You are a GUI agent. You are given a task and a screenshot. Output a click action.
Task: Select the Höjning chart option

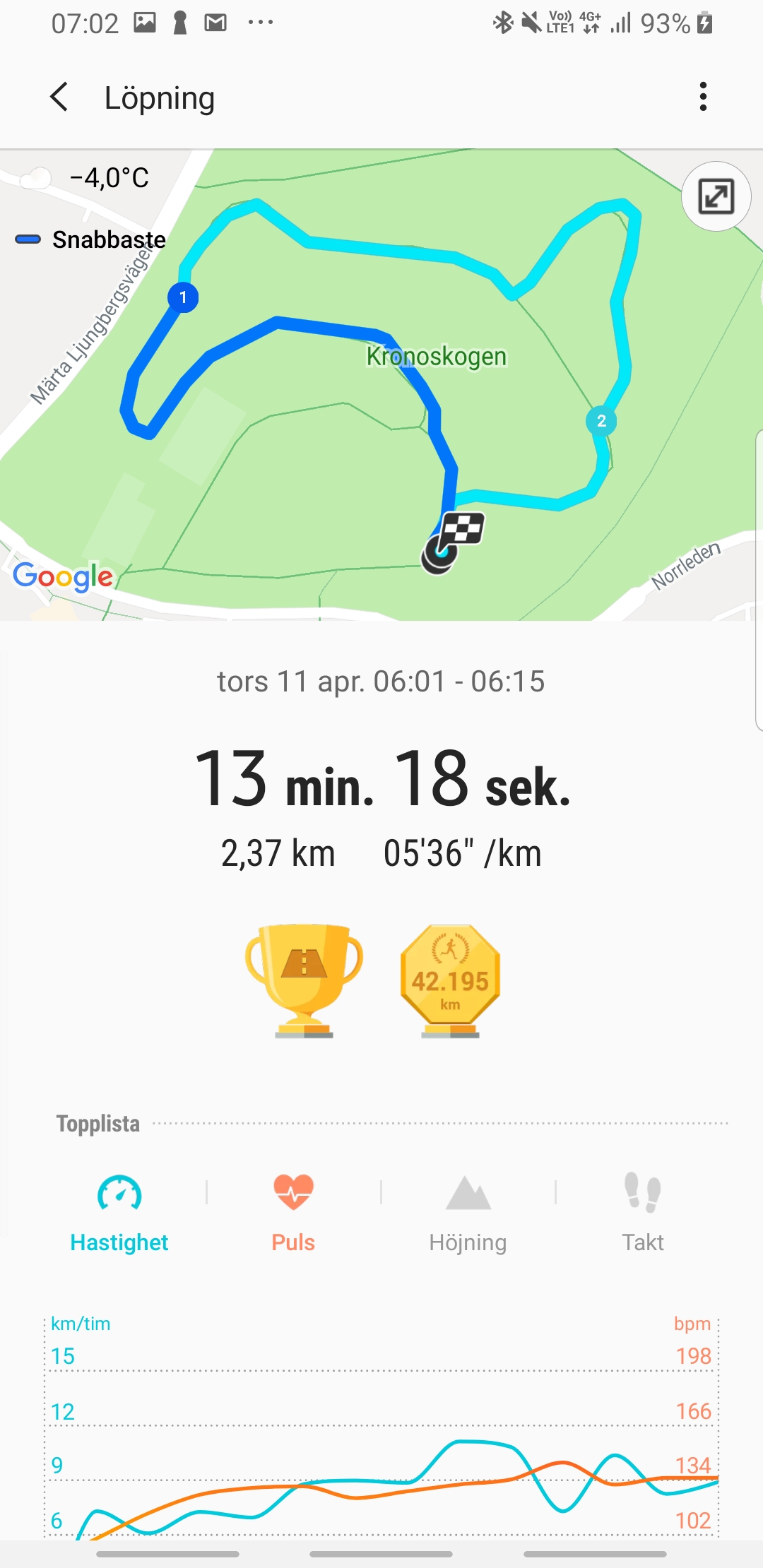coord(468,1211)
